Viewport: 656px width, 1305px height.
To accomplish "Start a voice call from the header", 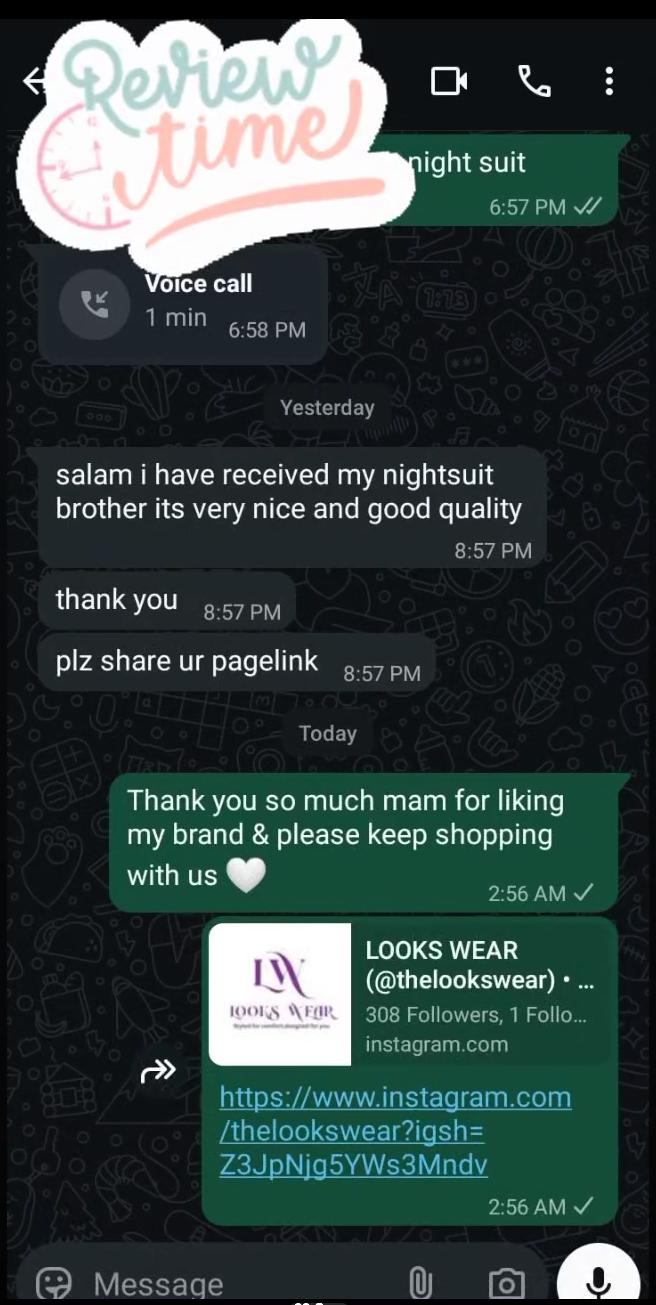I will [x=534, y=81].
